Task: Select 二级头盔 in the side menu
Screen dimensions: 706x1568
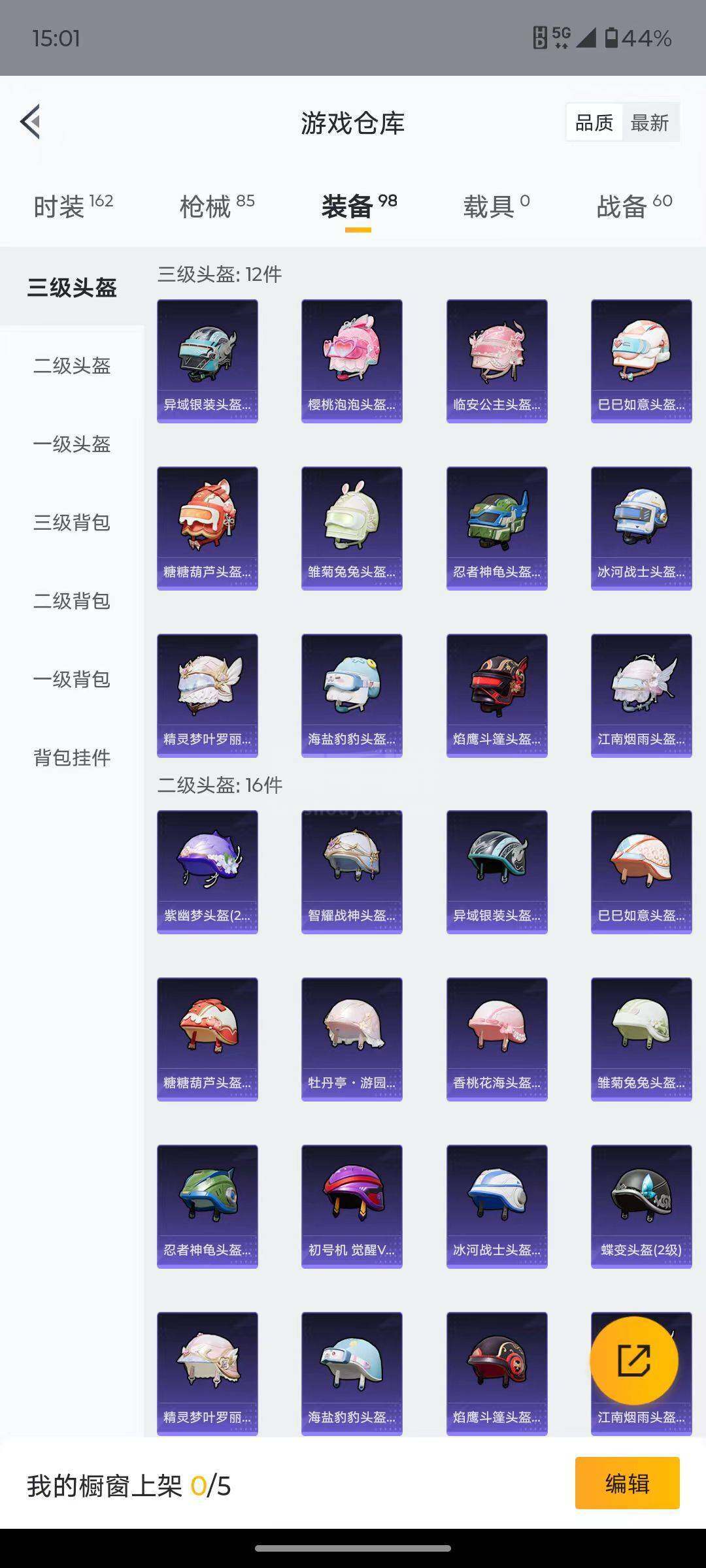Action: coord(72,366)
